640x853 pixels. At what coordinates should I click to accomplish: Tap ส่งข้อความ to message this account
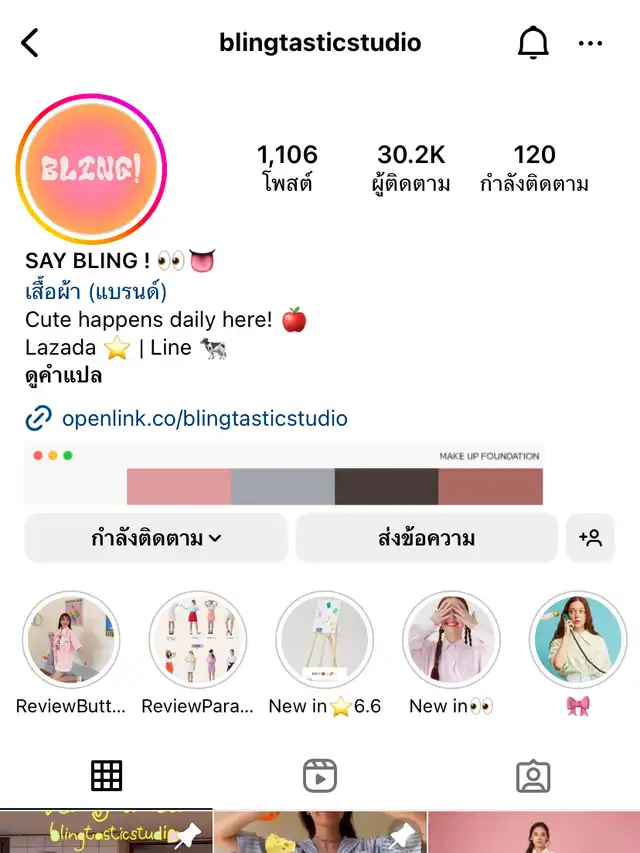(426, 538)
